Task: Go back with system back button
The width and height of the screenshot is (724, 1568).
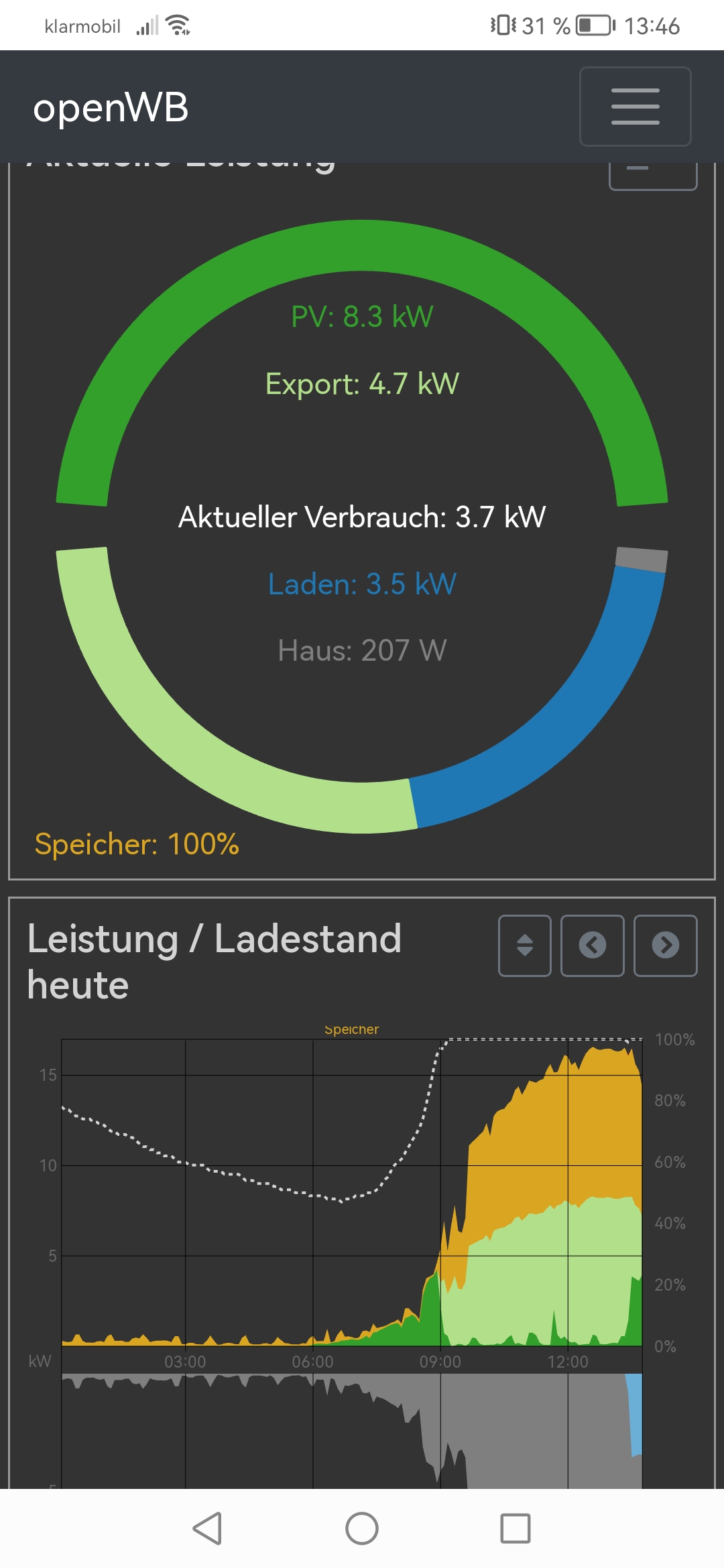Action: [207, 1528]
